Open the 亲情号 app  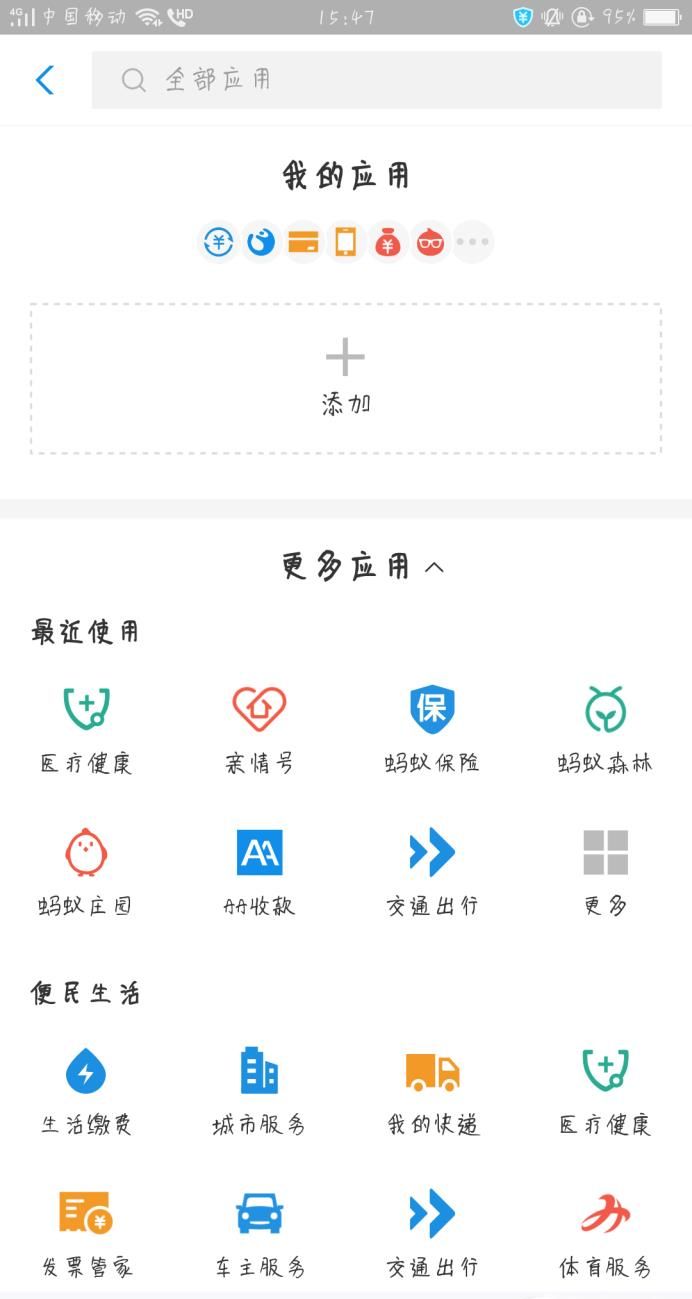pos(259,730)
